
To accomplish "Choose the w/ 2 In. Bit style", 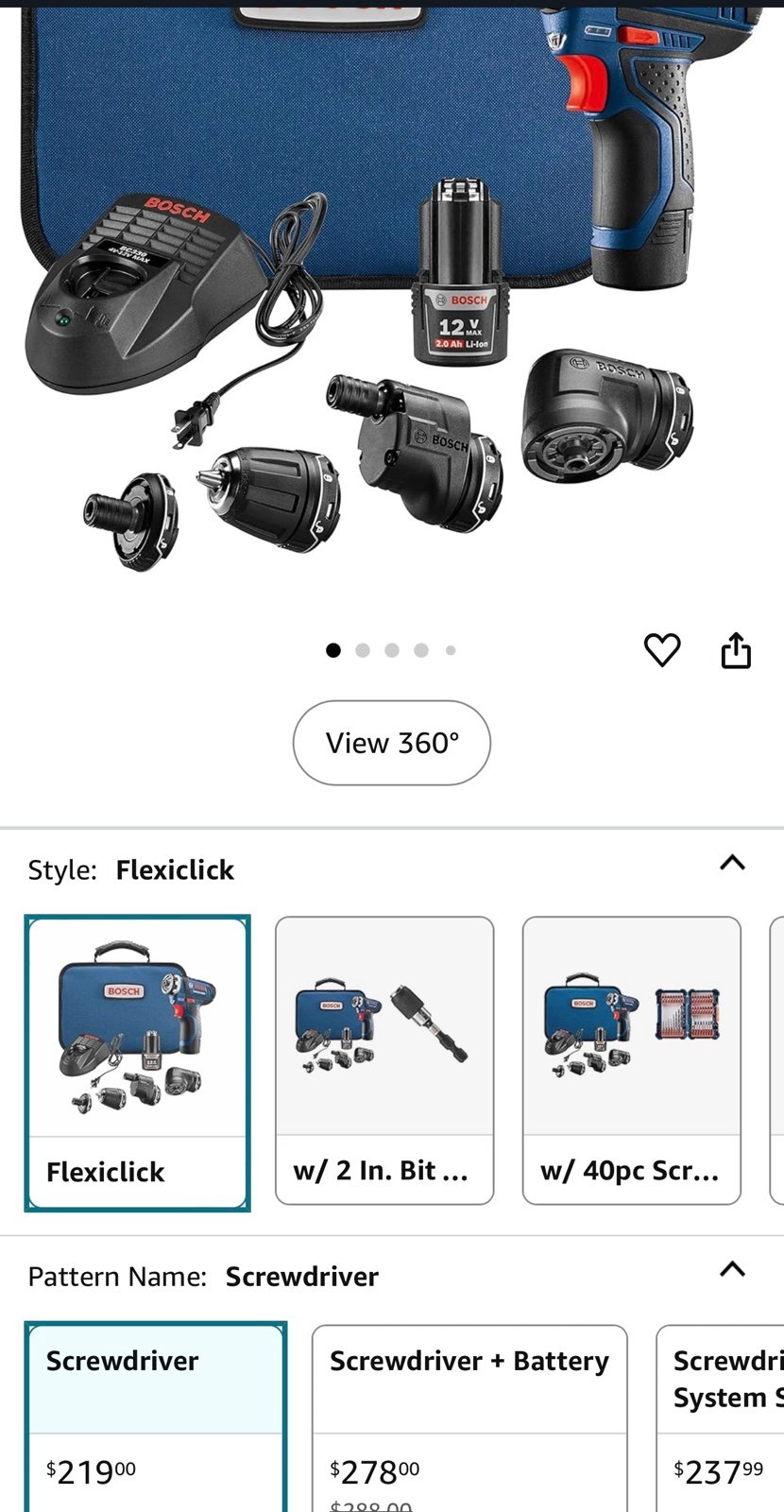I will point(384,1060).
